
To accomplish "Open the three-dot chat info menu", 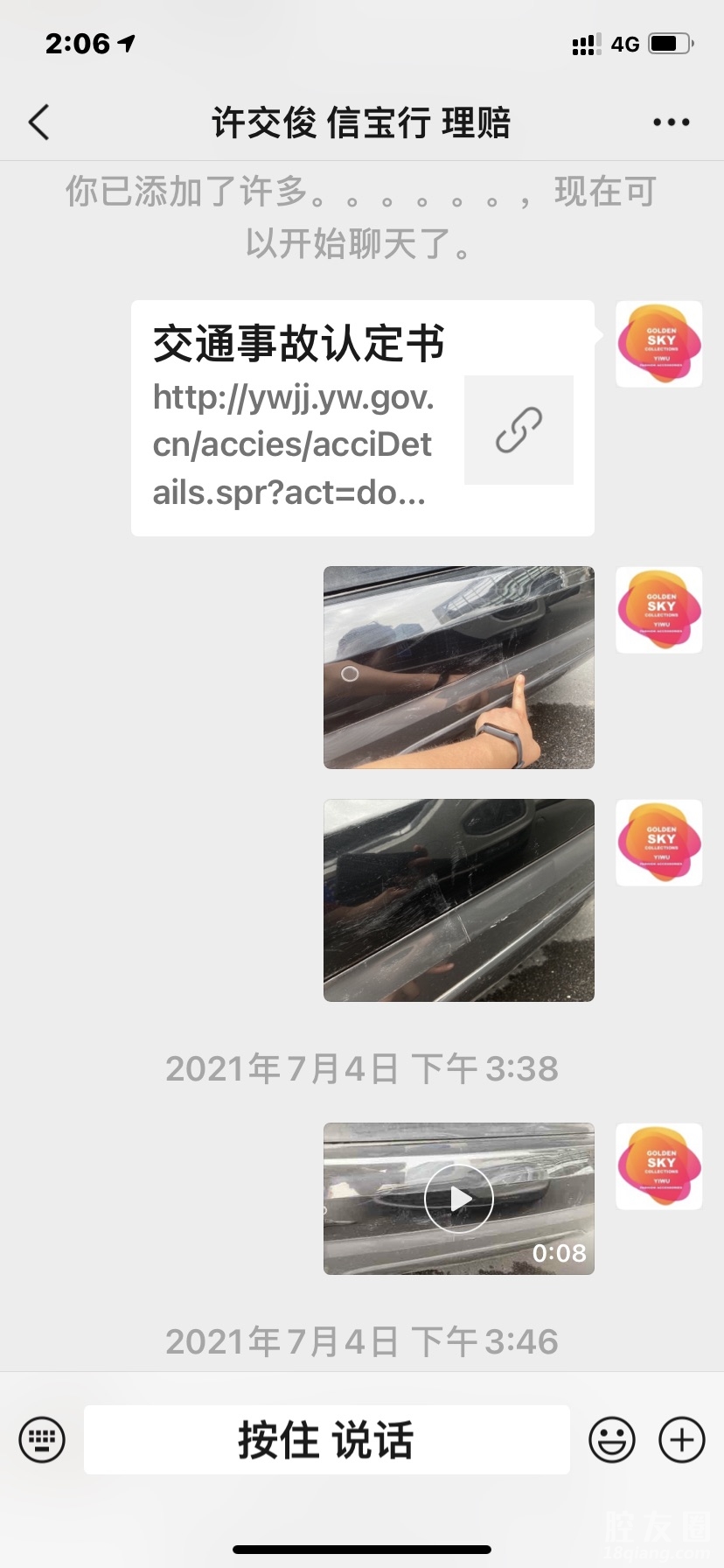I will pos(671,122).
